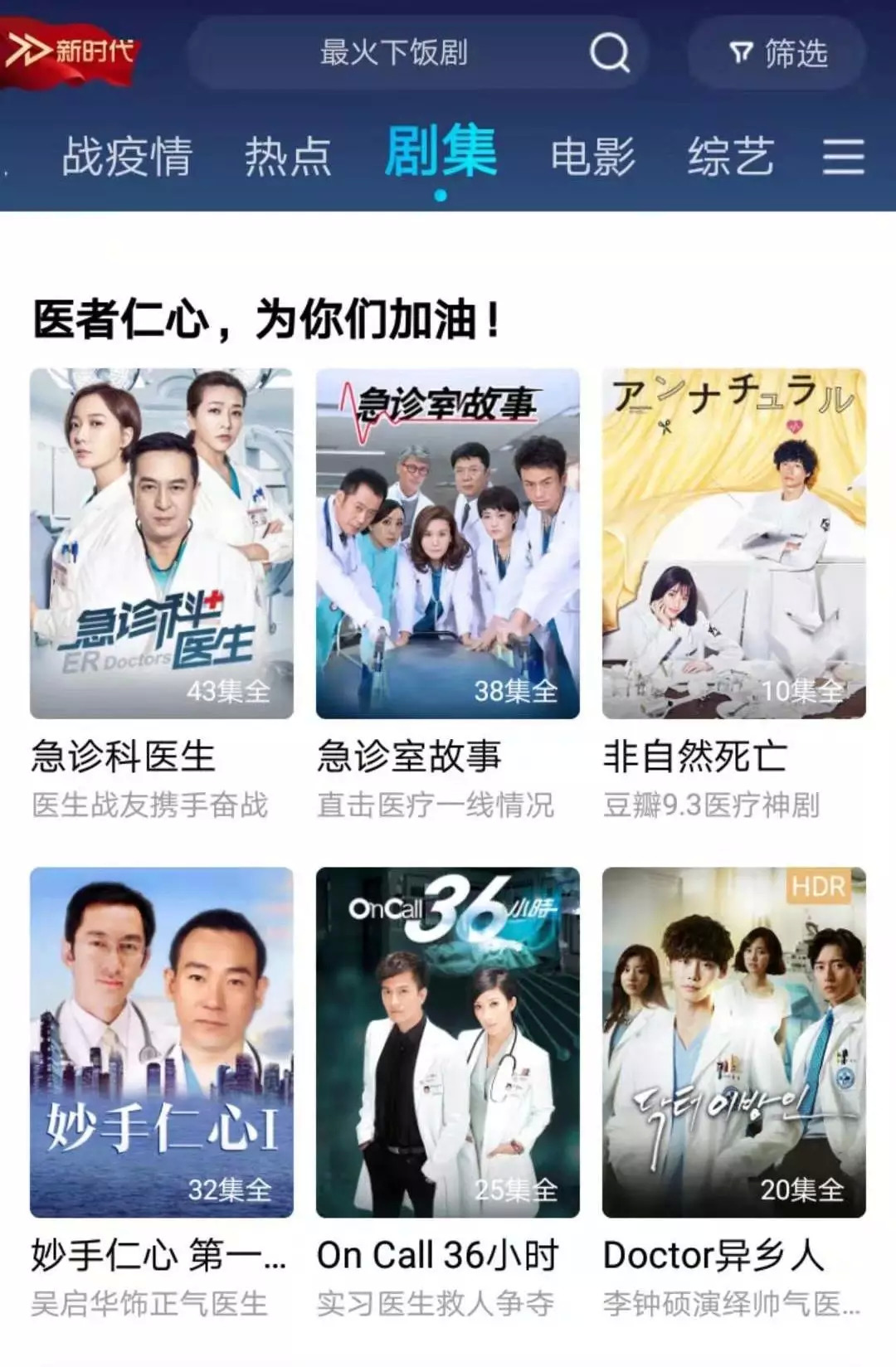Open On Call 36小时 drama

(447, 1042)
